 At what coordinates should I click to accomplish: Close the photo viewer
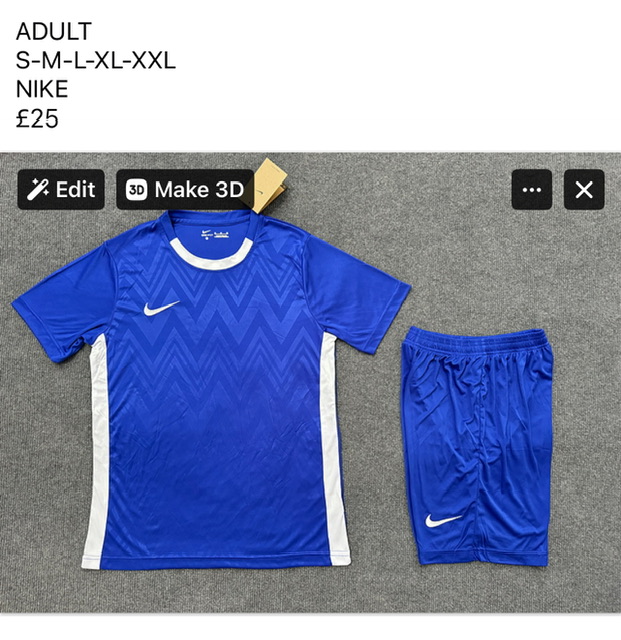point(584,190)
